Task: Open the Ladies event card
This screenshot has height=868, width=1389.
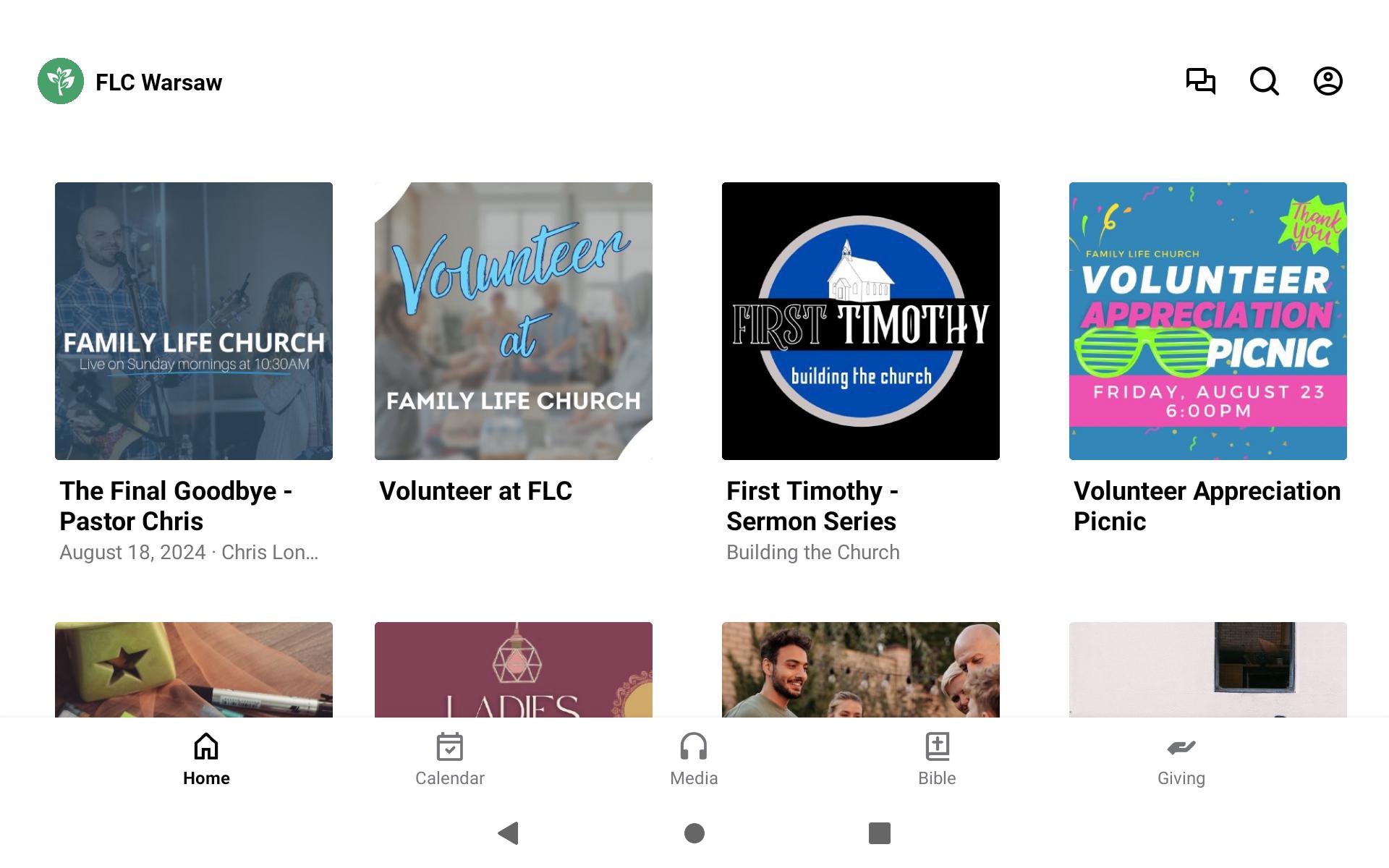Action: (514, 670)
